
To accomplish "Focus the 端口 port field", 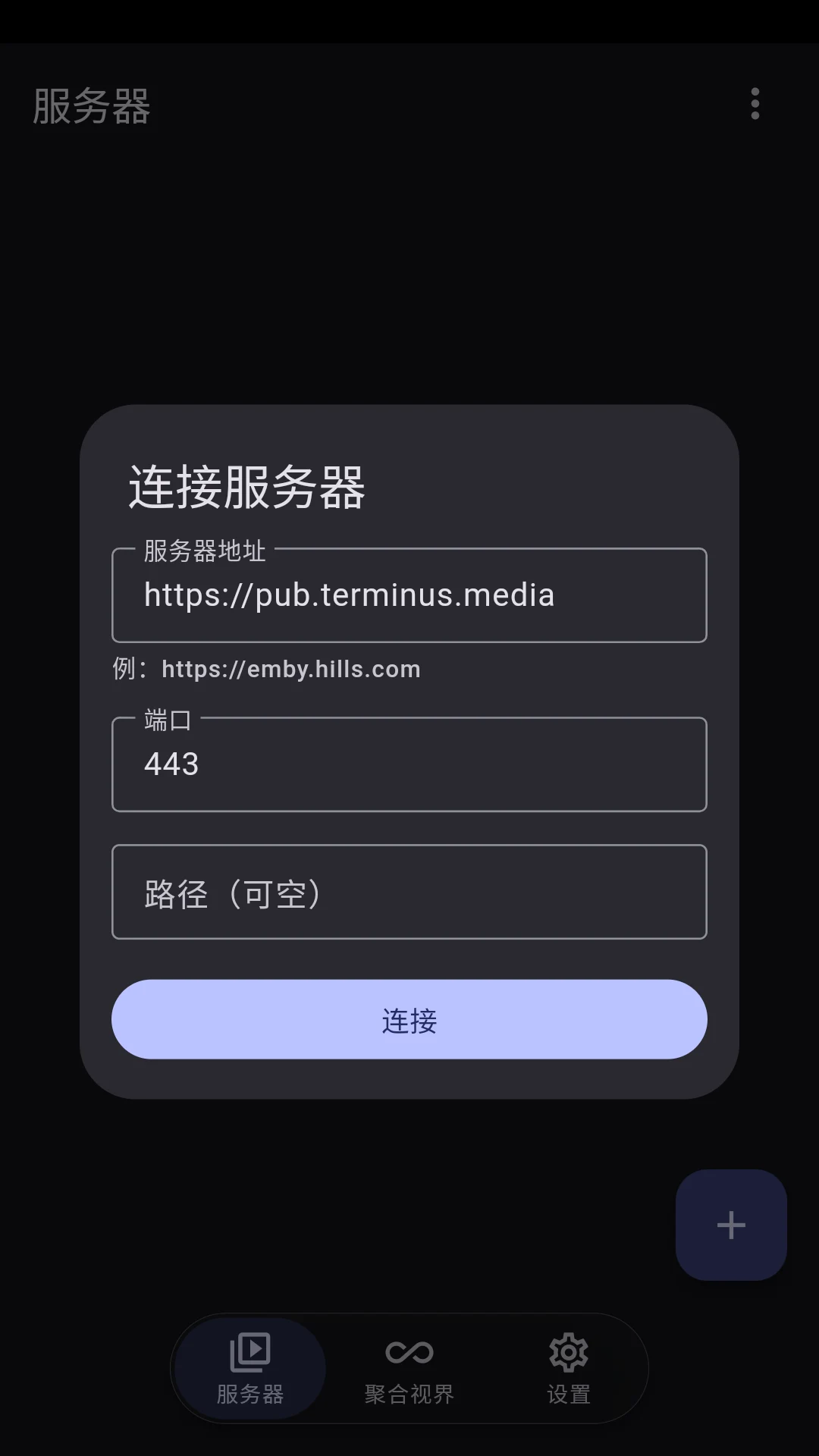I will coord(409,764).
